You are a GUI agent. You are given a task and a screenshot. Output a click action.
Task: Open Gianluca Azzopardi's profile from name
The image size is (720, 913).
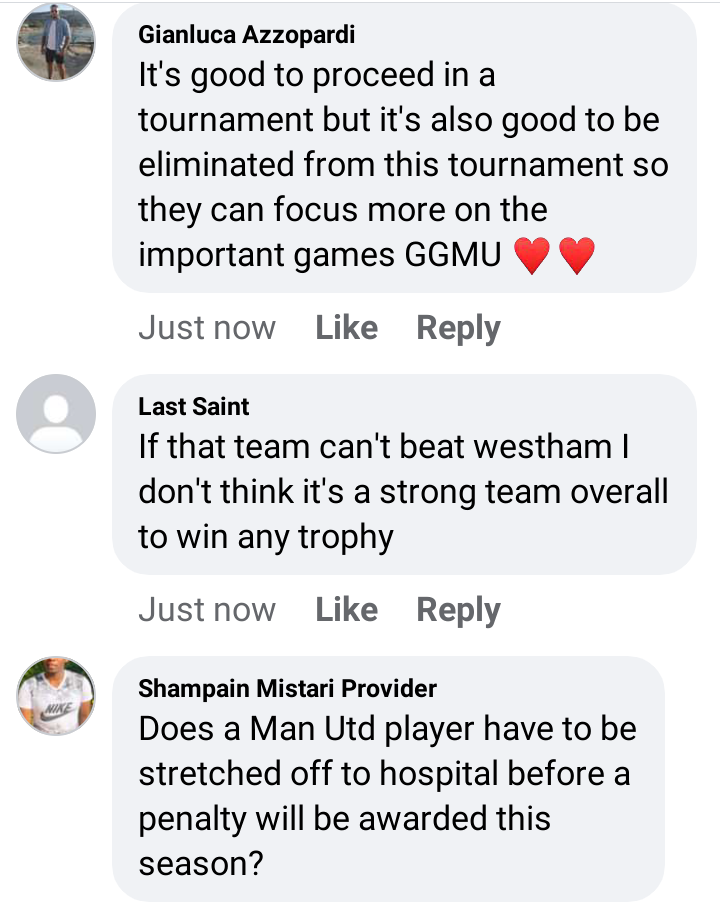246,35
